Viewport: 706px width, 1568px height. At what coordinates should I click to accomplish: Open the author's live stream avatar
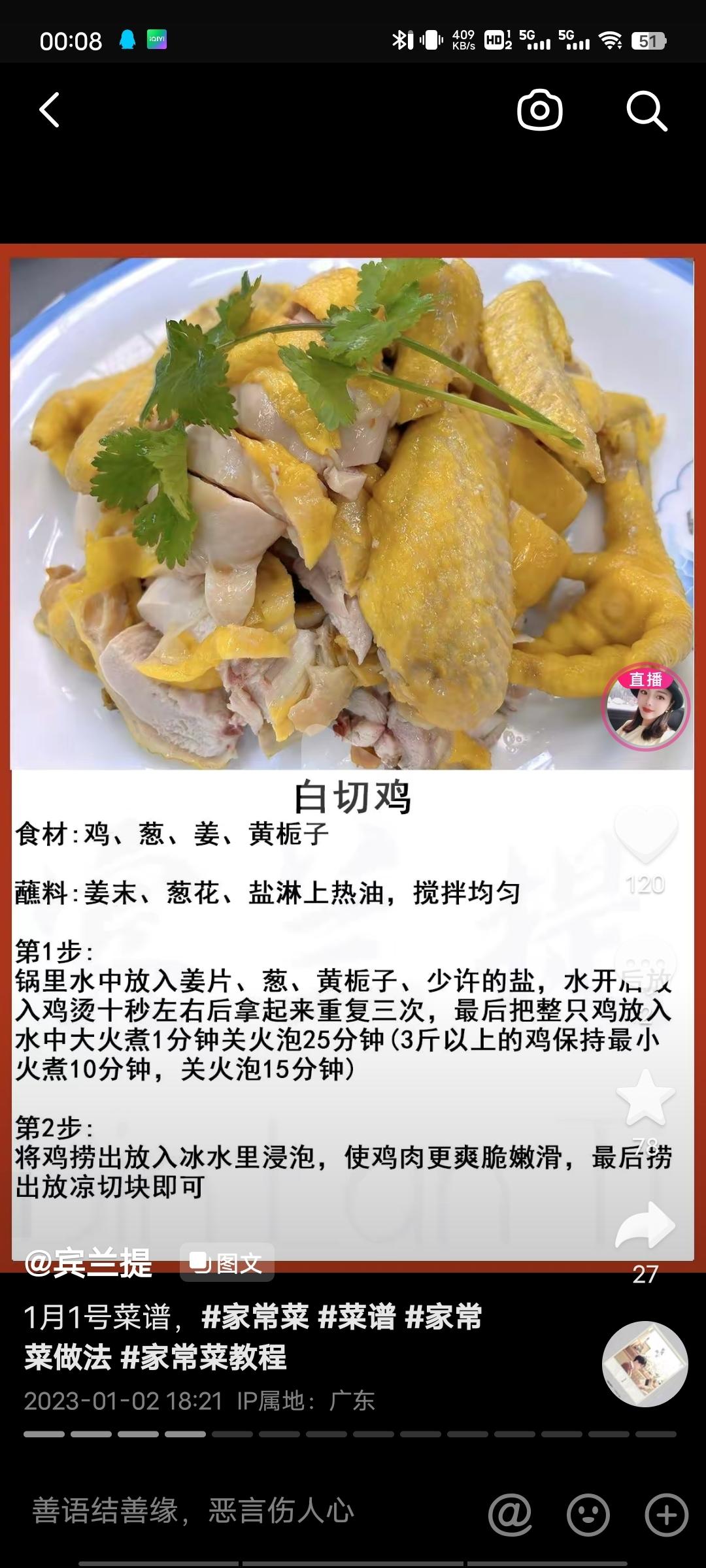[x=645, y=709]
